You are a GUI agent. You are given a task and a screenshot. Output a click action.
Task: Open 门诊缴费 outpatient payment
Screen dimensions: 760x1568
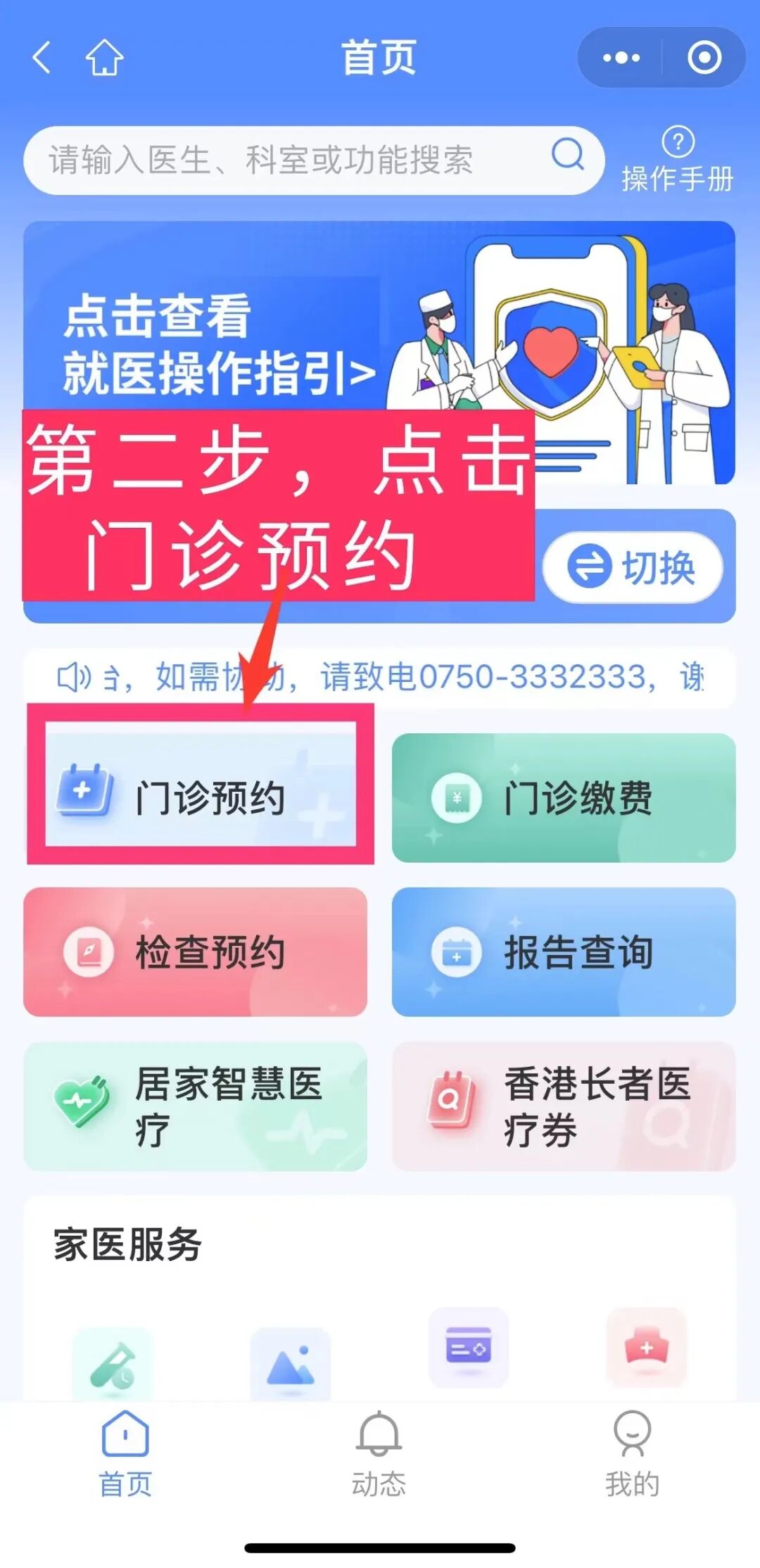[563, 797]
